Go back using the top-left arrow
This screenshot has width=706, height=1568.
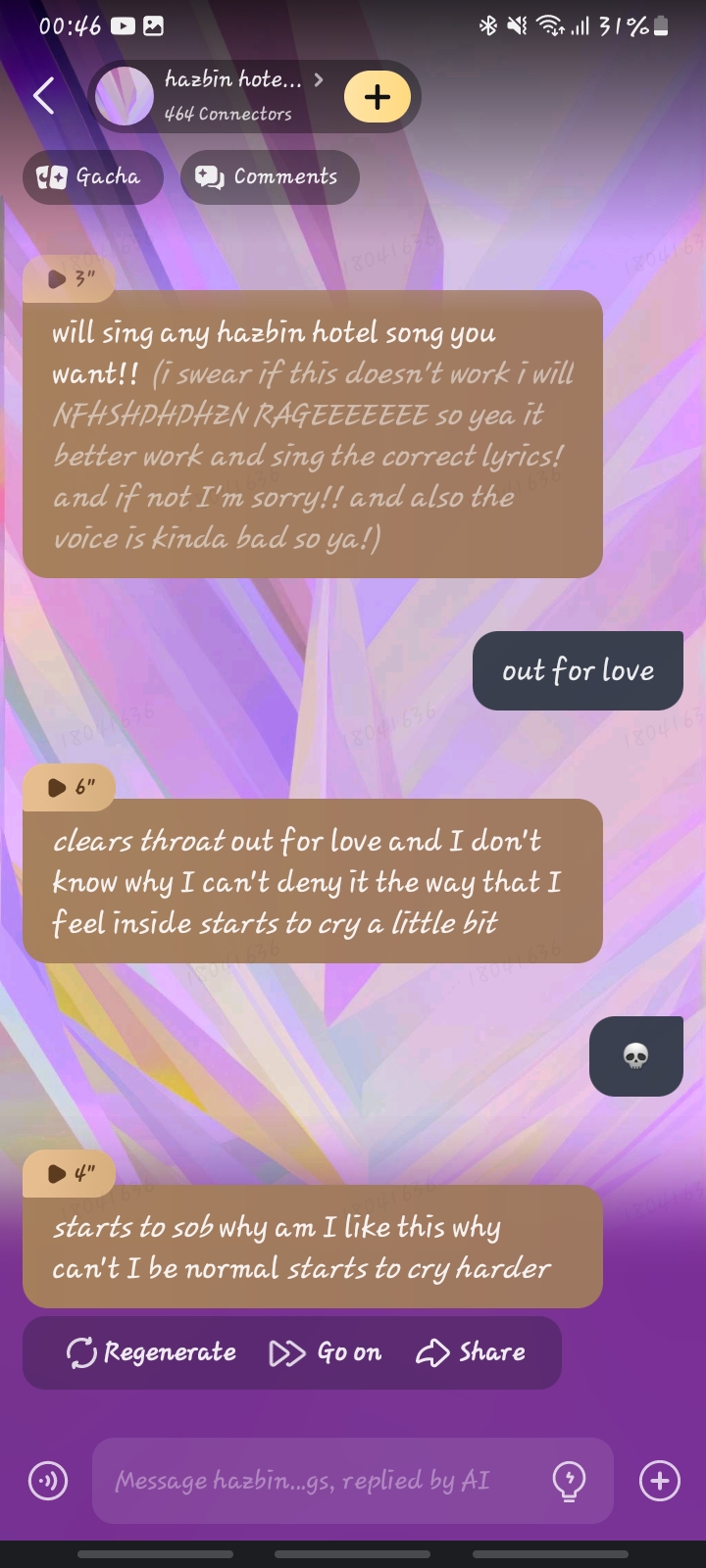point(44,96)
